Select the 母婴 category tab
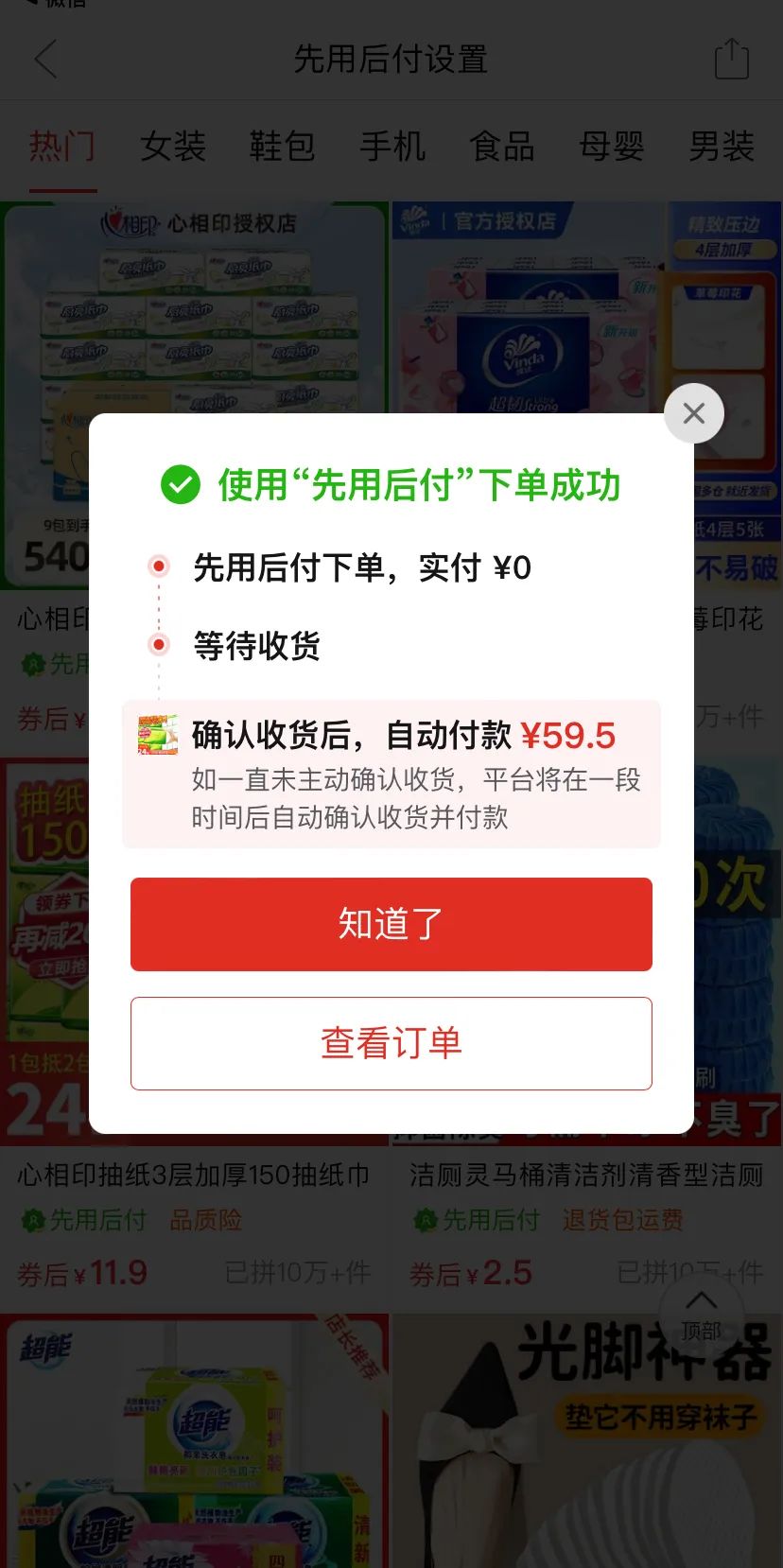The width and height of the screenshot is (783, 1568). pyautogui.click(x=611, y=147)
